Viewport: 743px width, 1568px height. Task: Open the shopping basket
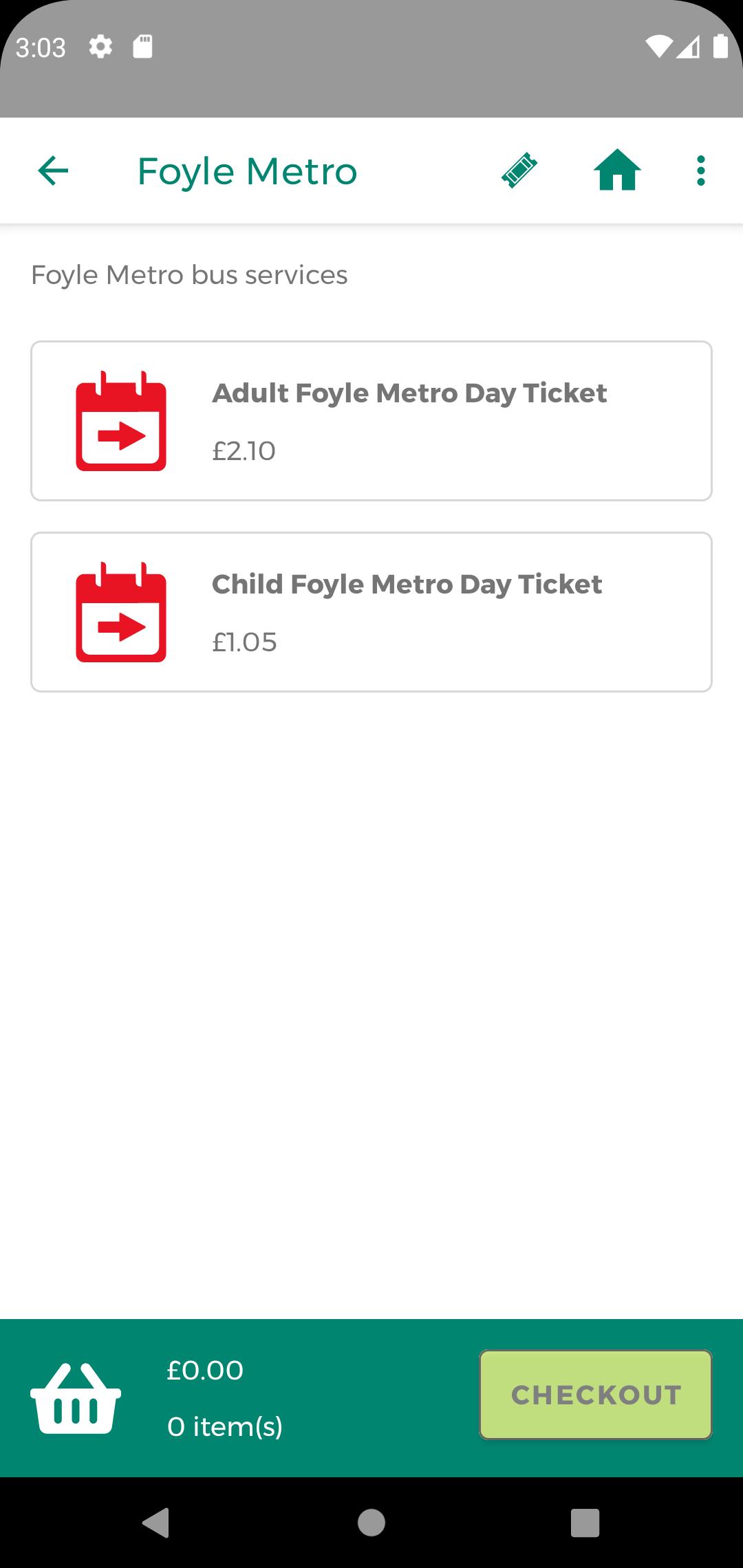point(76,1398)
